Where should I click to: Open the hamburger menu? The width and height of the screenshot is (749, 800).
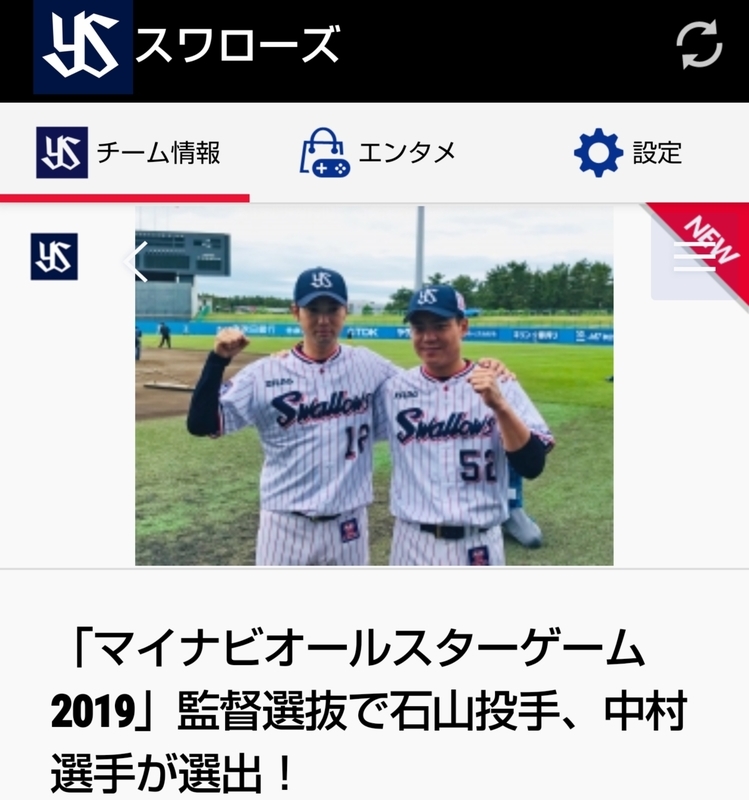[693, 257]
